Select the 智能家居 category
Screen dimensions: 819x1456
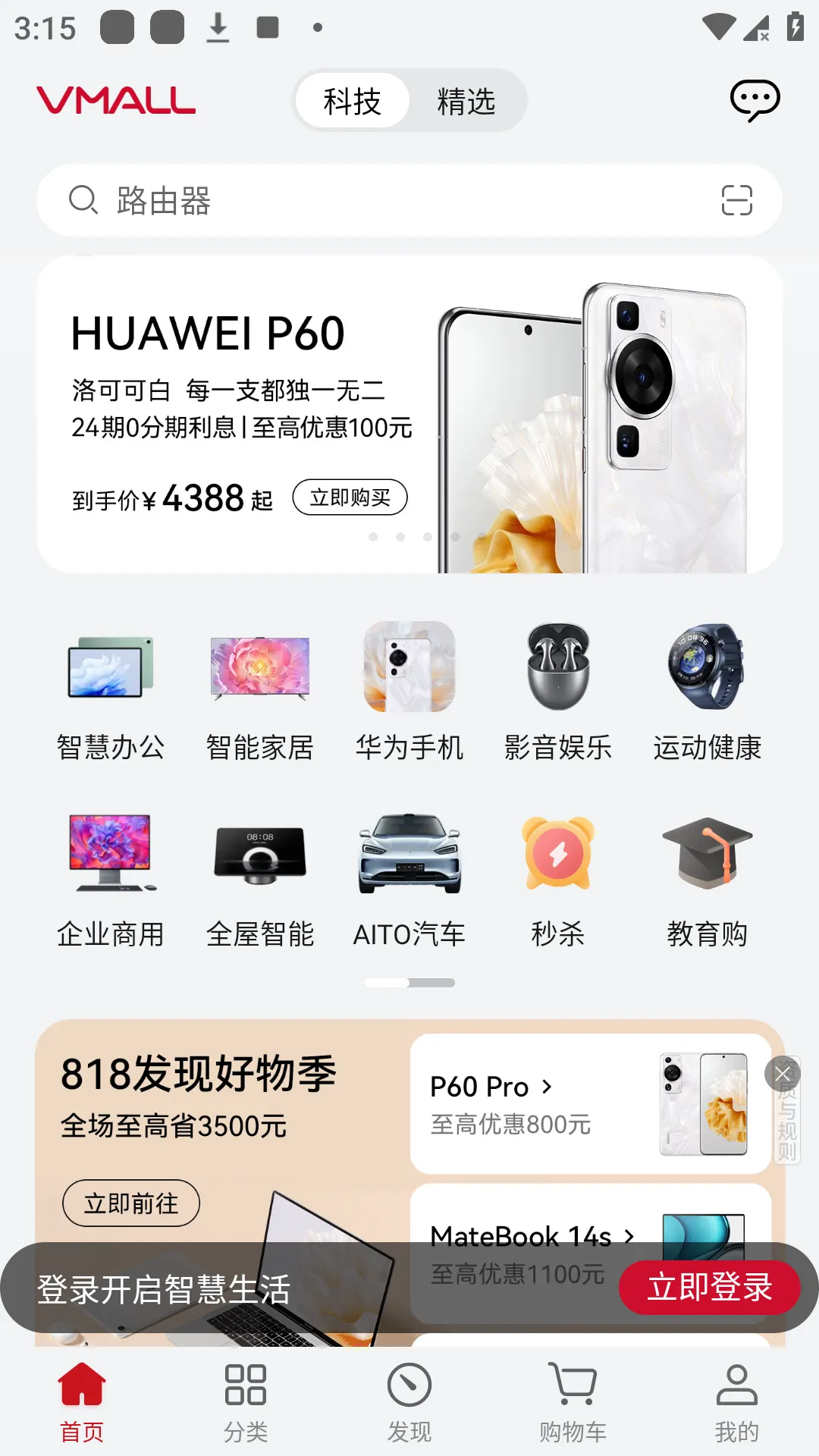point(260,692)
